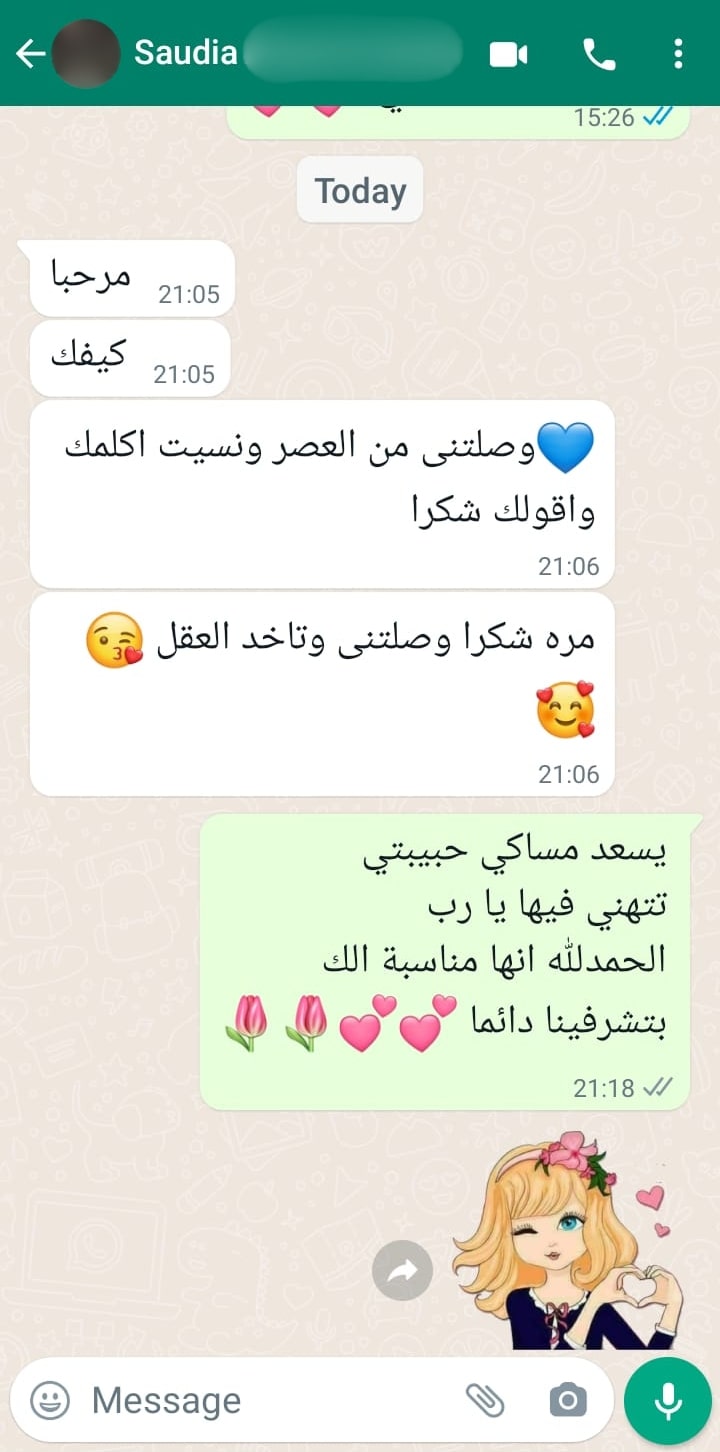Image resolution: width=720 pixels, height=1452 pixels.
Task: Start a video call with Saudia
Action: tap(508, 54)
